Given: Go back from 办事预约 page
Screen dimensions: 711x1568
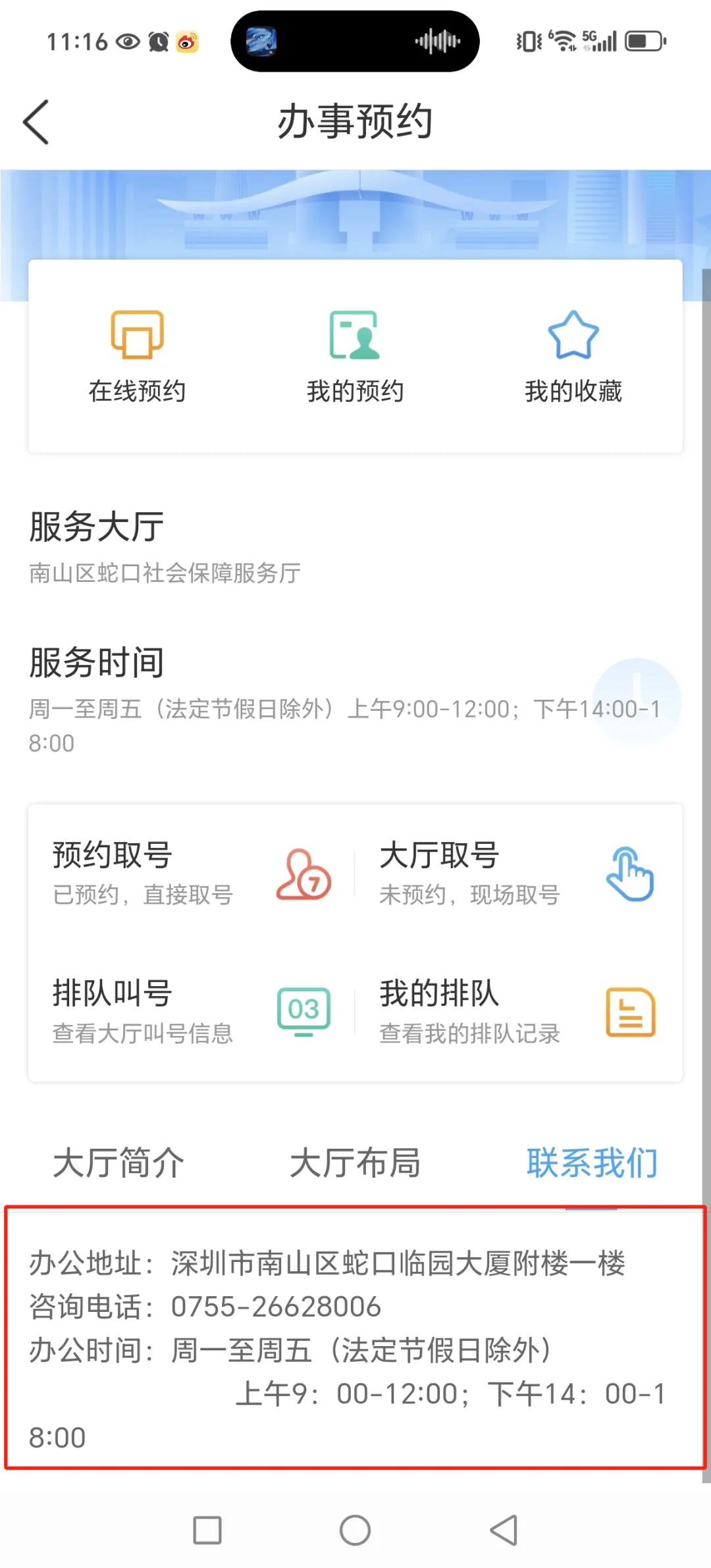Looking at the screenshot, I should (x=37, y=122).
